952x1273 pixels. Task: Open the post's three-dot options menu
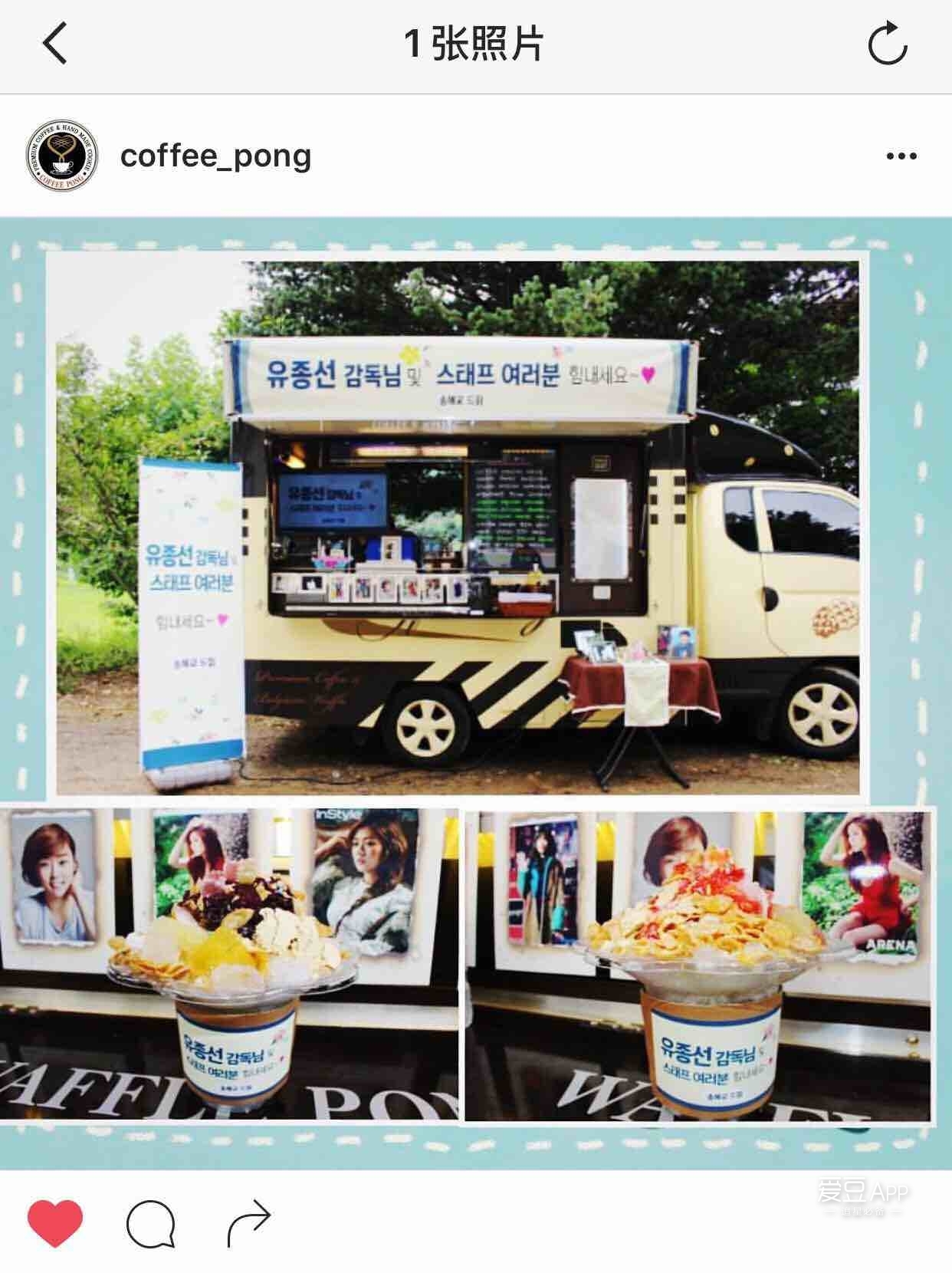[901, 156]
